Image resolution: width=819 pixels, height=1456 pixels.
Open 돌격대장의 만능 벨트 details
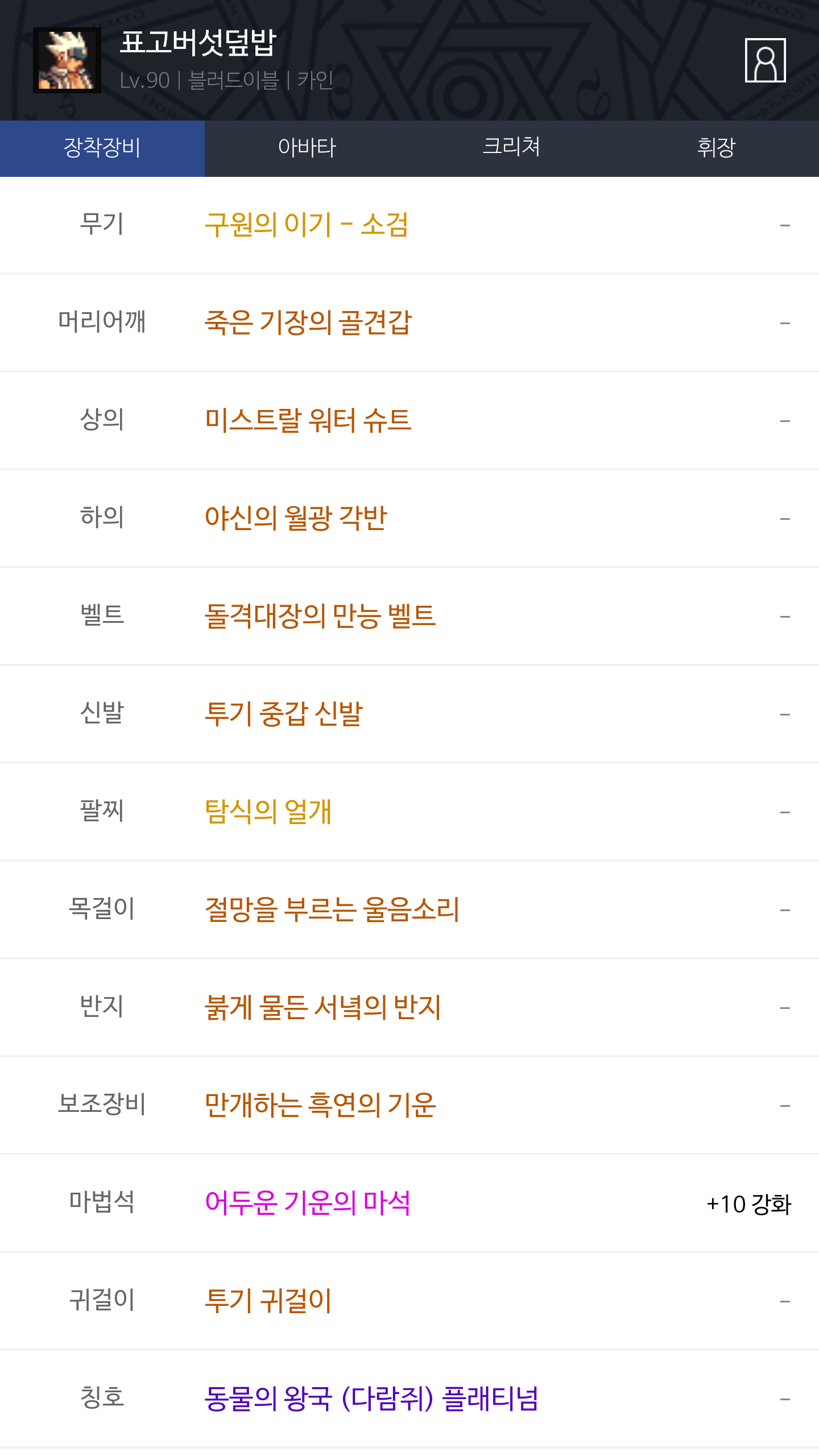click(320, 616)
